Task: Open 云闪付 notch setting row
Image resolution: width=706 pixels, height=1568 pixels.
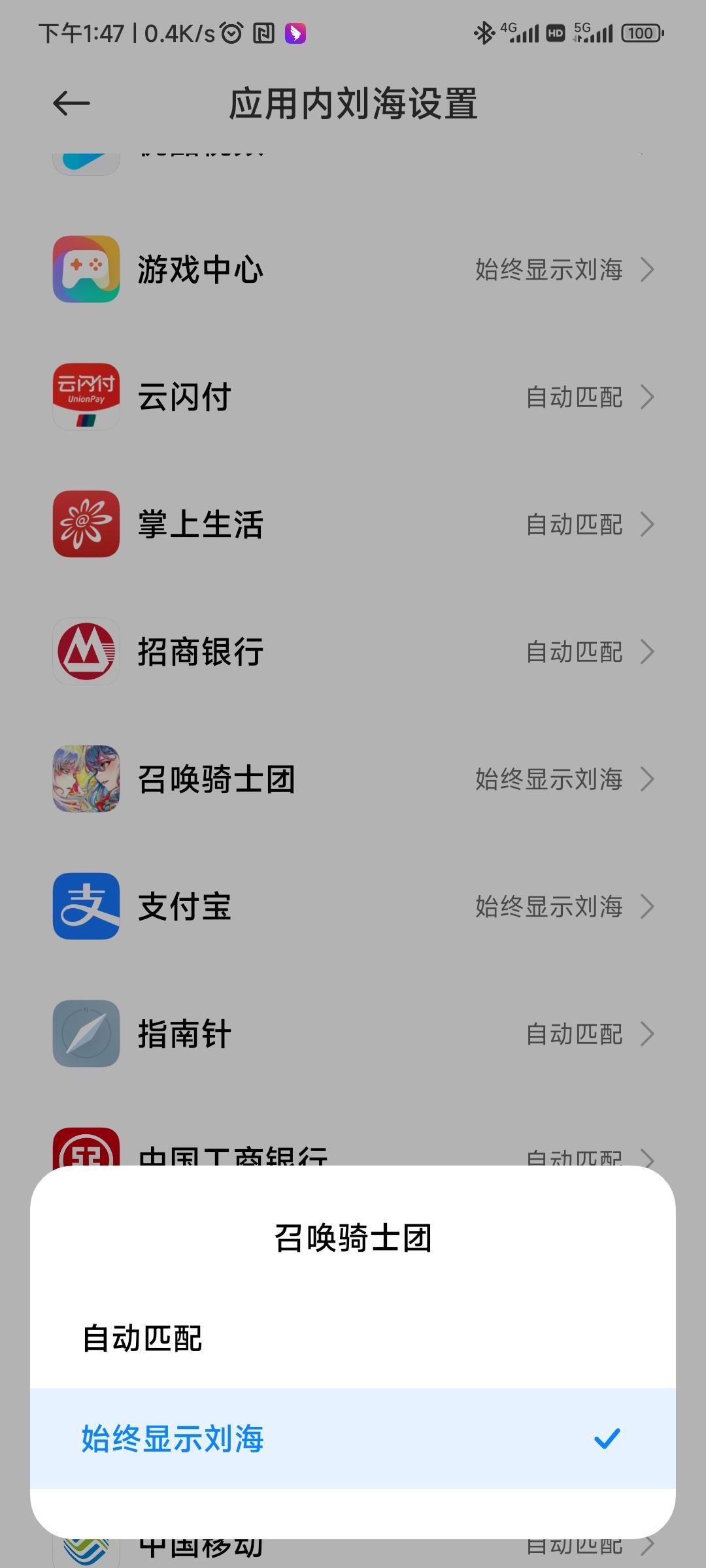Action: (x=353, y=397)
